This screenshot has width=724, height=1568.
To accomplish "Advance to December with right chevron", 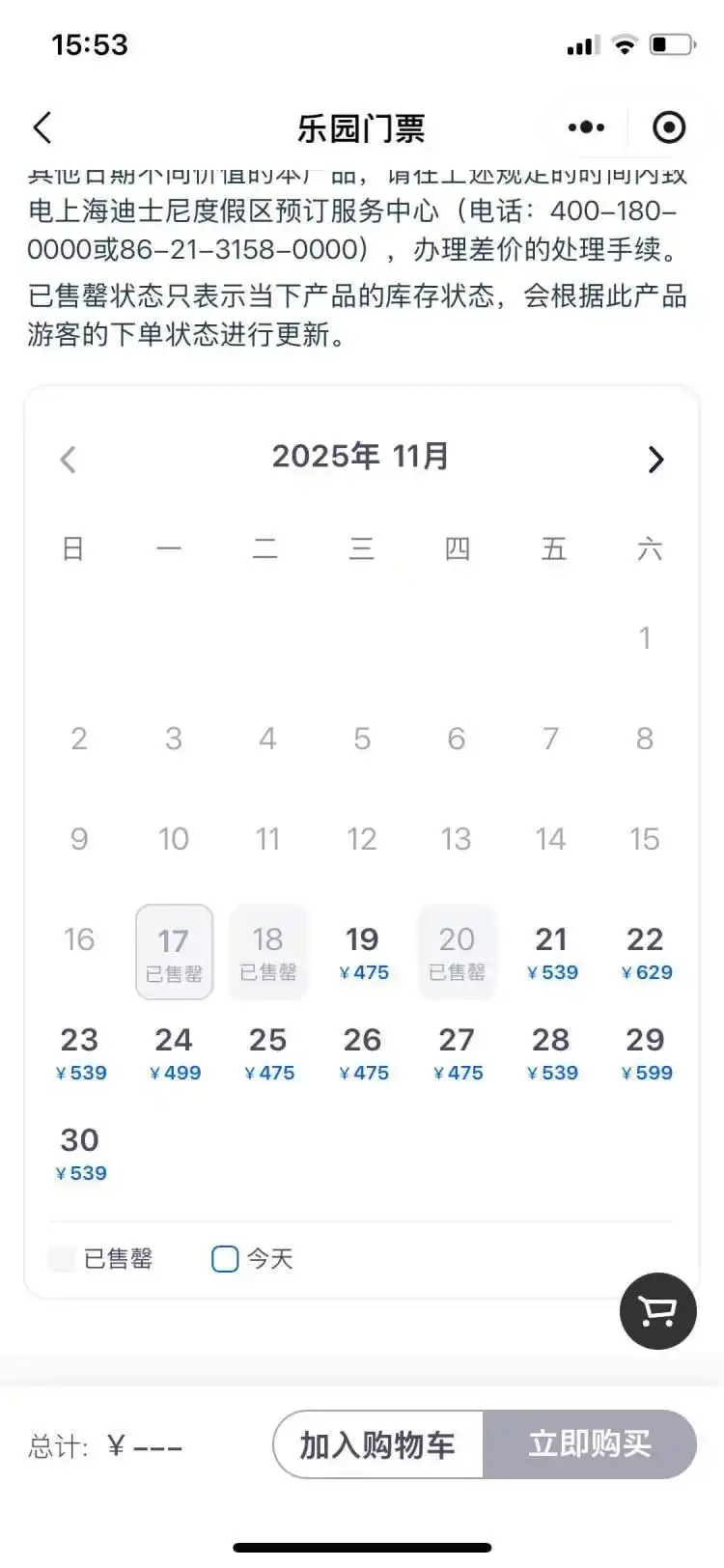I will click(x=656, y=460).
